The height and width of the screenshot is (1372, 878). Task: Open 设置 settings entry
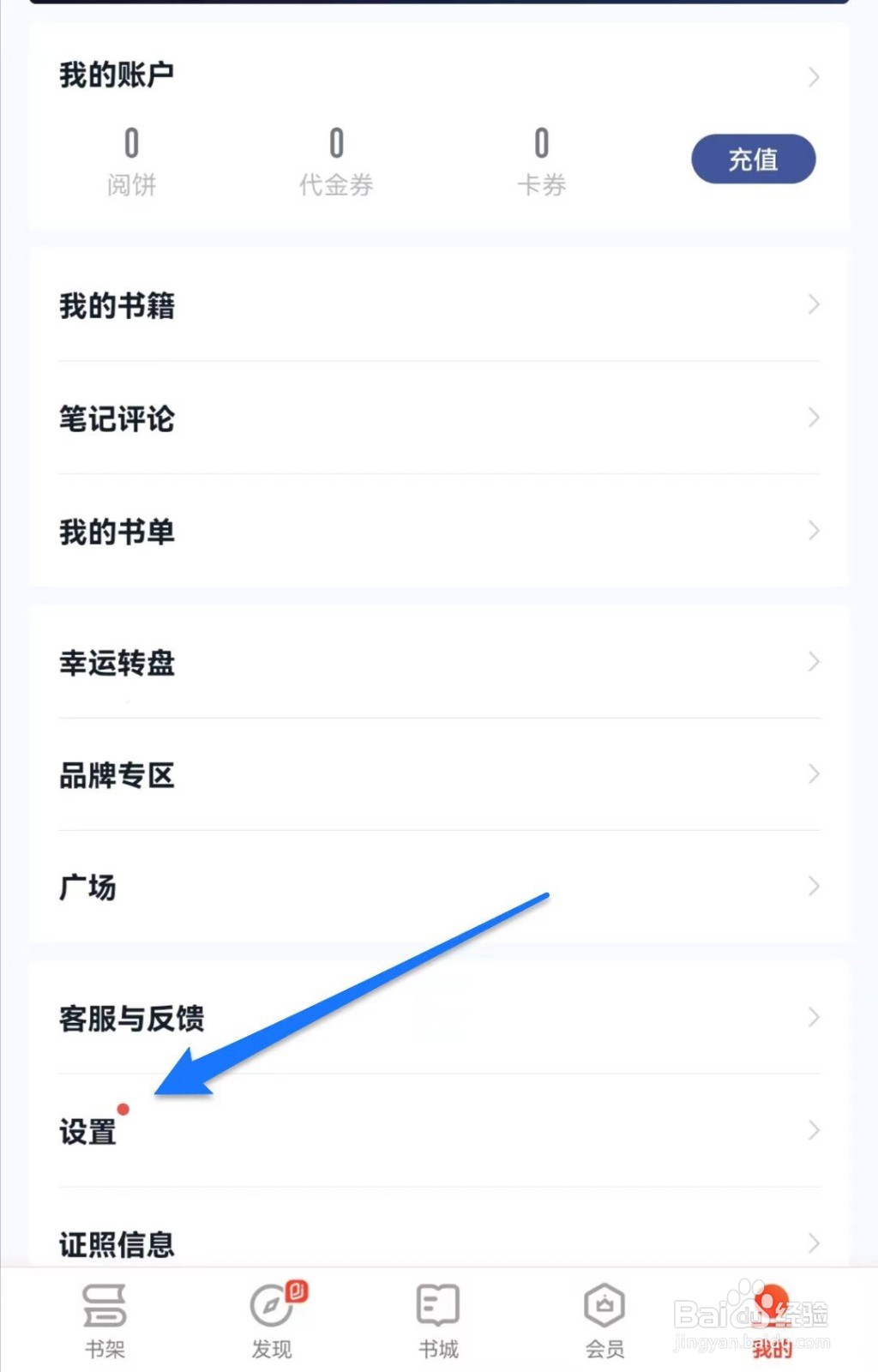[x=87, y=1130]
